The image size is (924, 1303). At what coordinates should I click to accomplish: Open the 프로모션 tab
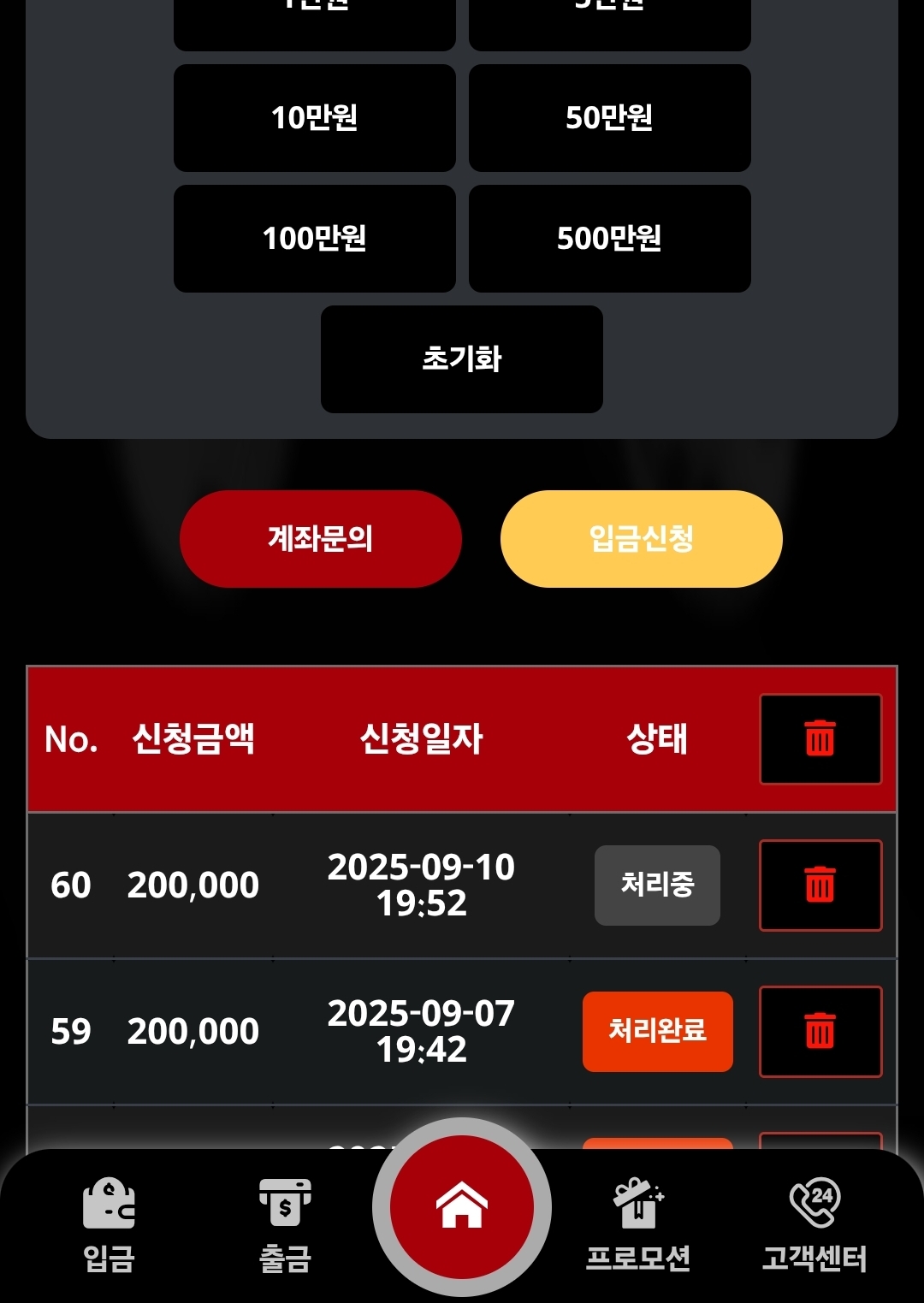pos(638,1225)
